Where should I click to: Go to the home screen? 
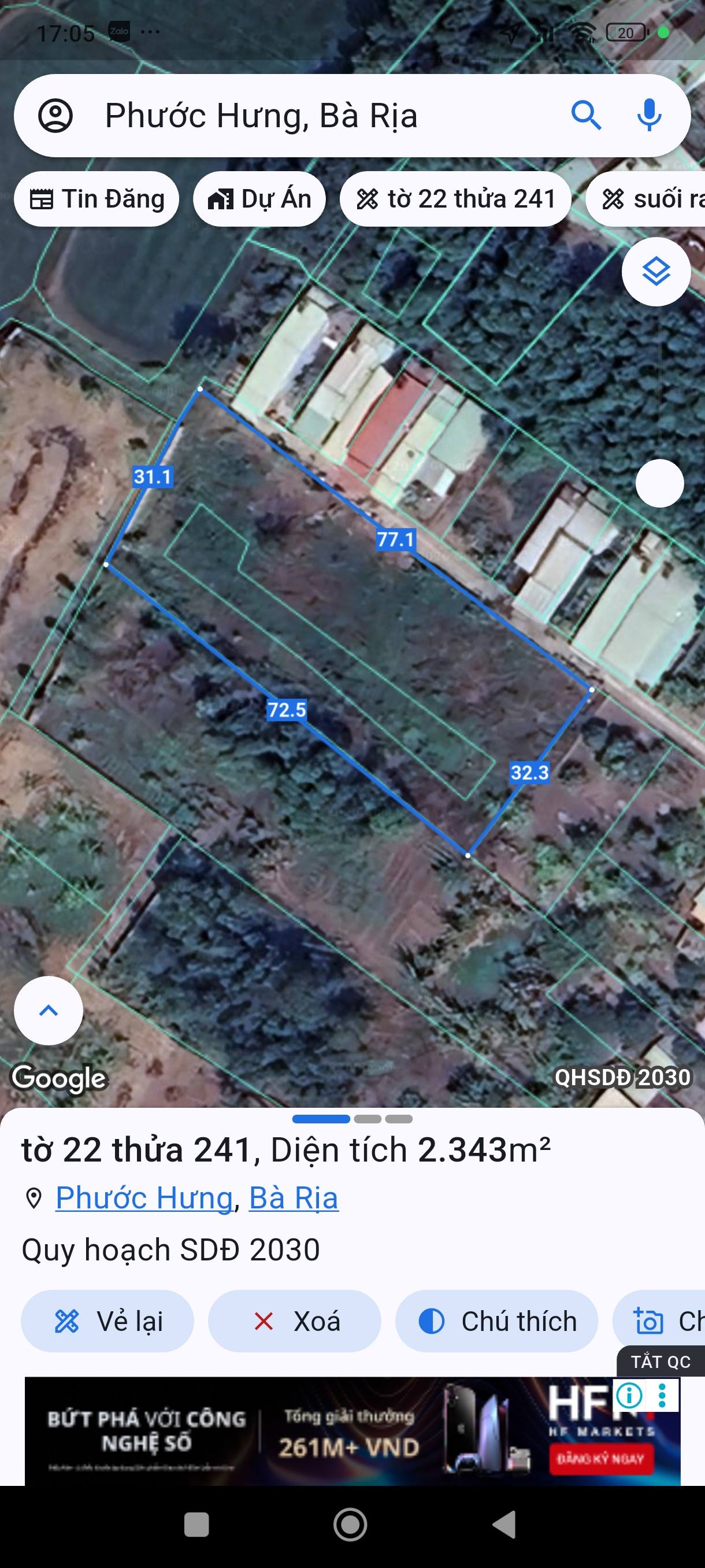coord(350,1525)
